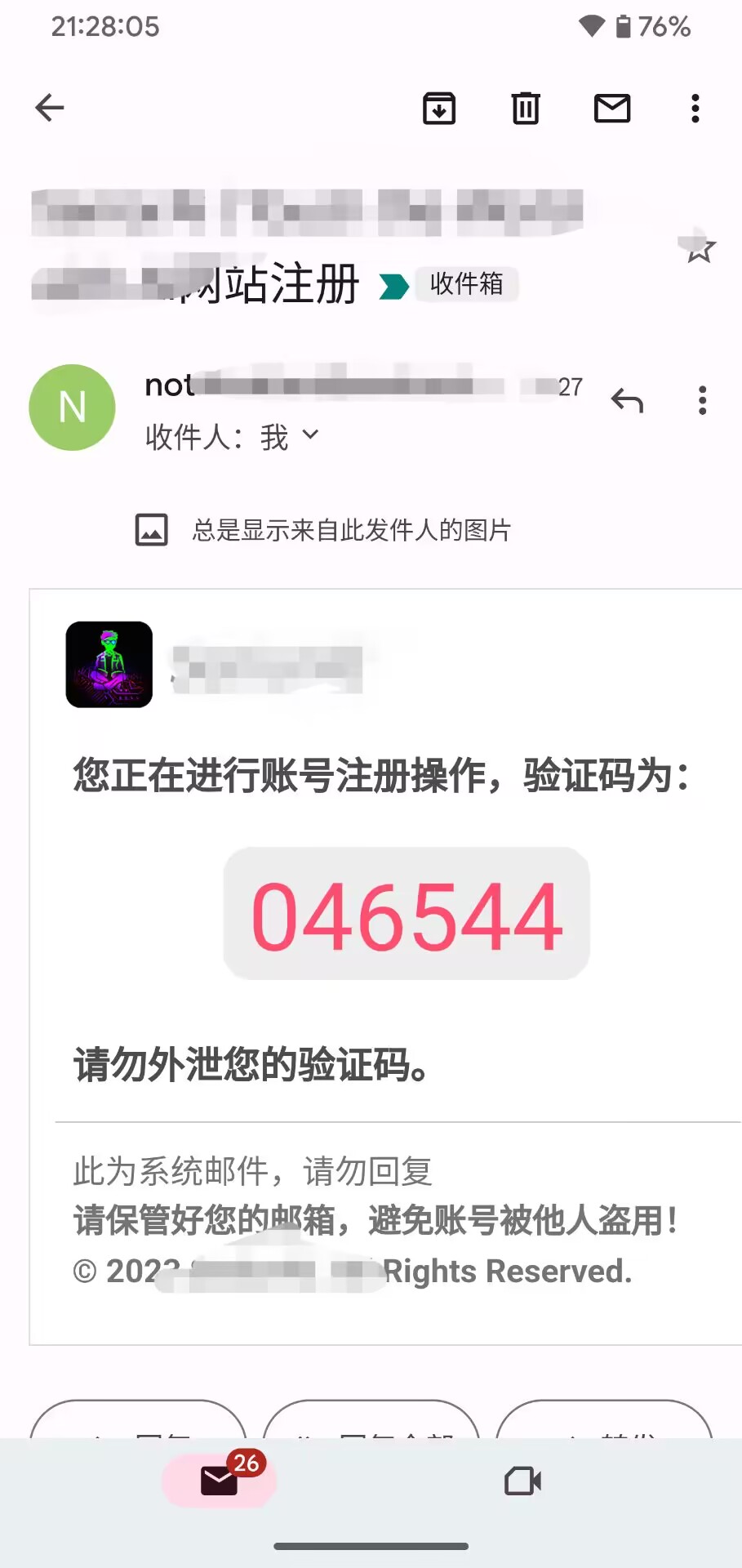The image size is (742, 1568).
Task: Open the message's three-dot options menu
Action: 703,400
